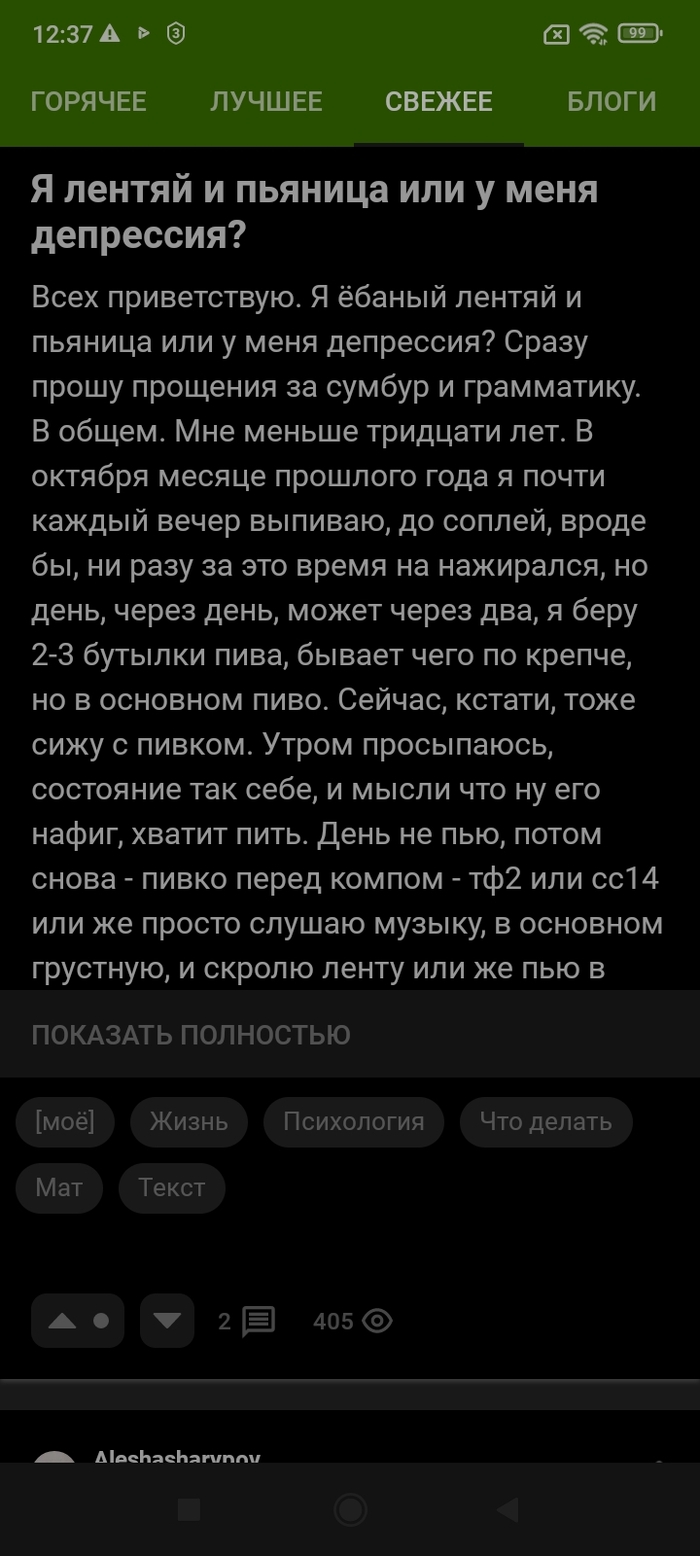Open the Психология tag
The width and height of the screenshot is (700, 1556).
tap(353, 1122)
